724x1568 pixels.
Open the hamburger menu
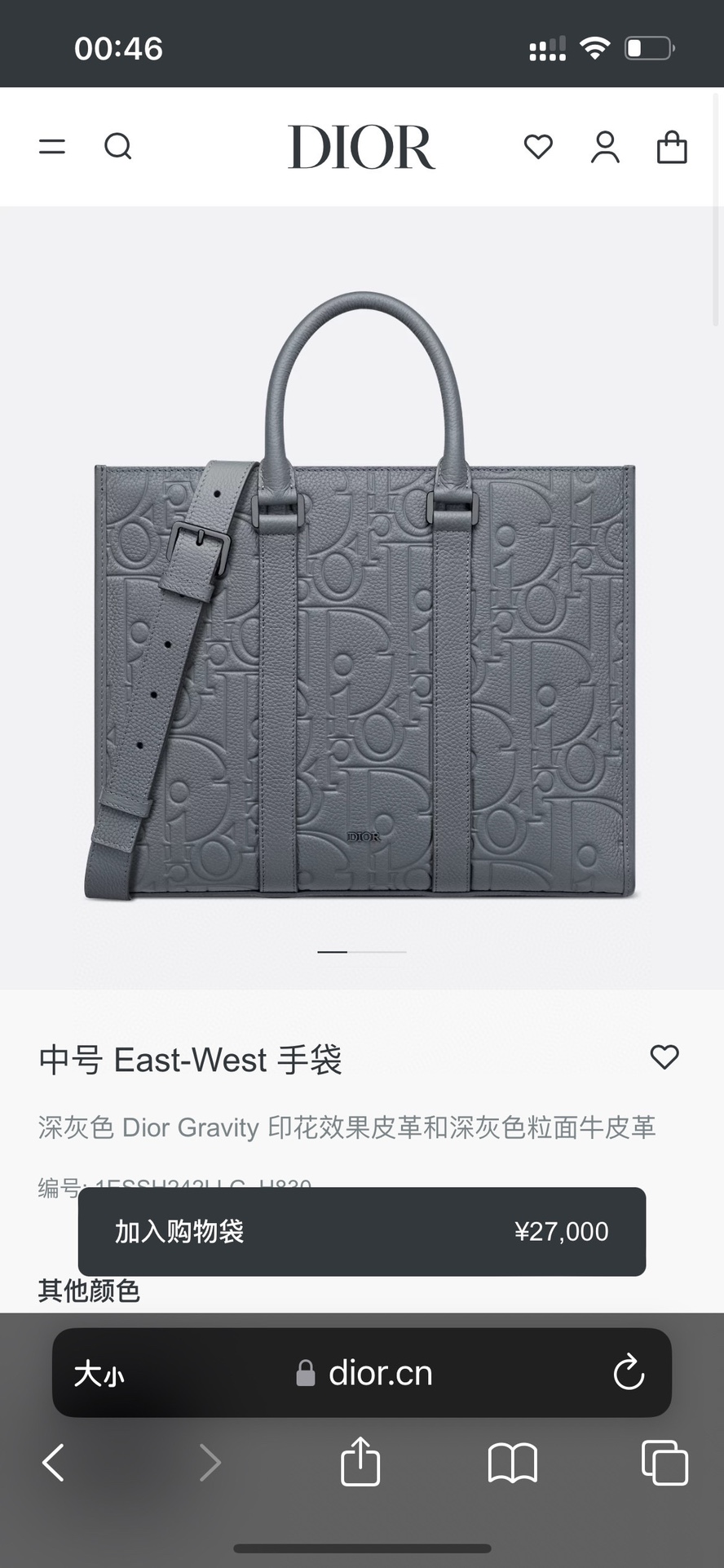[52, 147]
